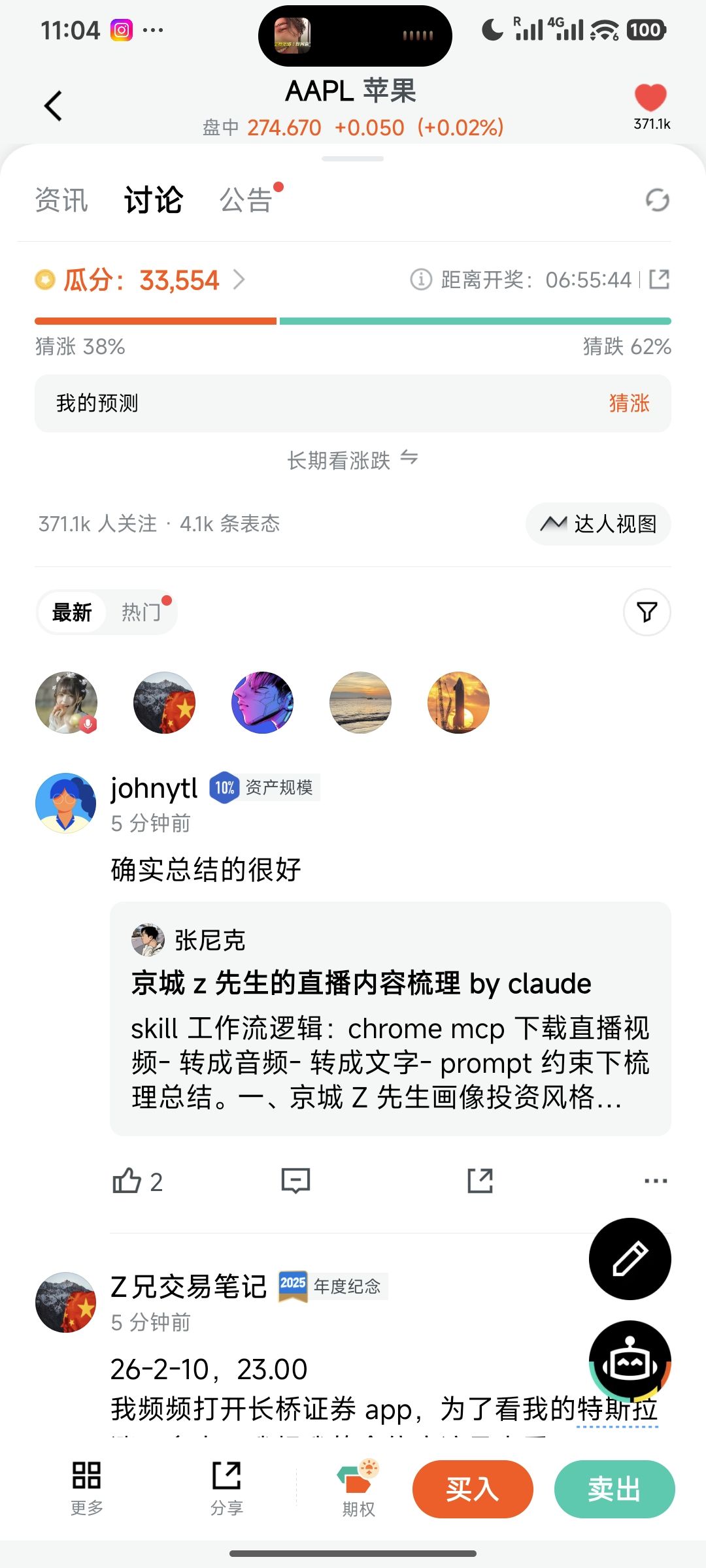706x1568 pixels.
Task: Open 期权 options trading
Action: (358, 1489)
